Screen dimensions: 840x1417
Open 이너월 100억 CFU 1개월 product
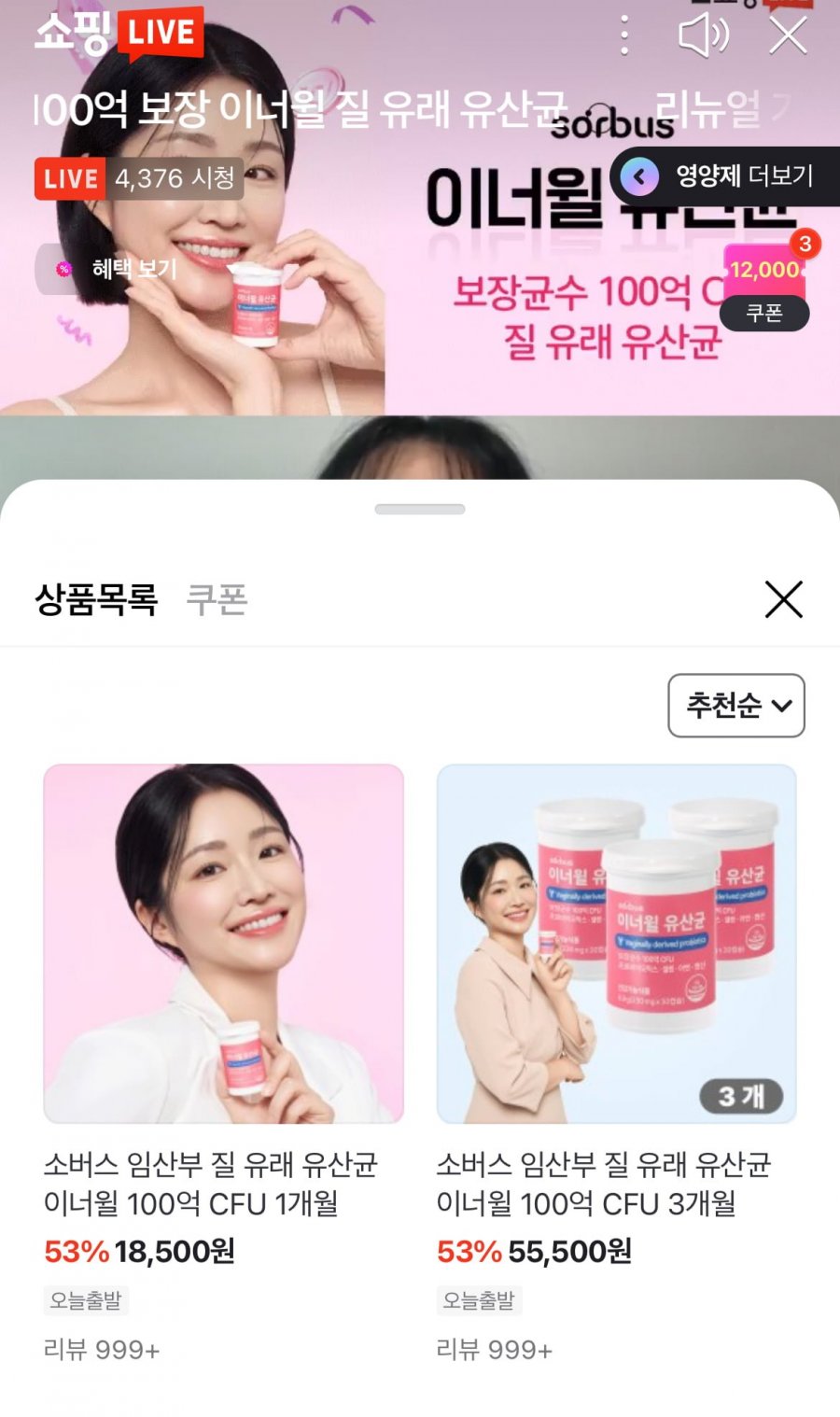coord(223,944)
